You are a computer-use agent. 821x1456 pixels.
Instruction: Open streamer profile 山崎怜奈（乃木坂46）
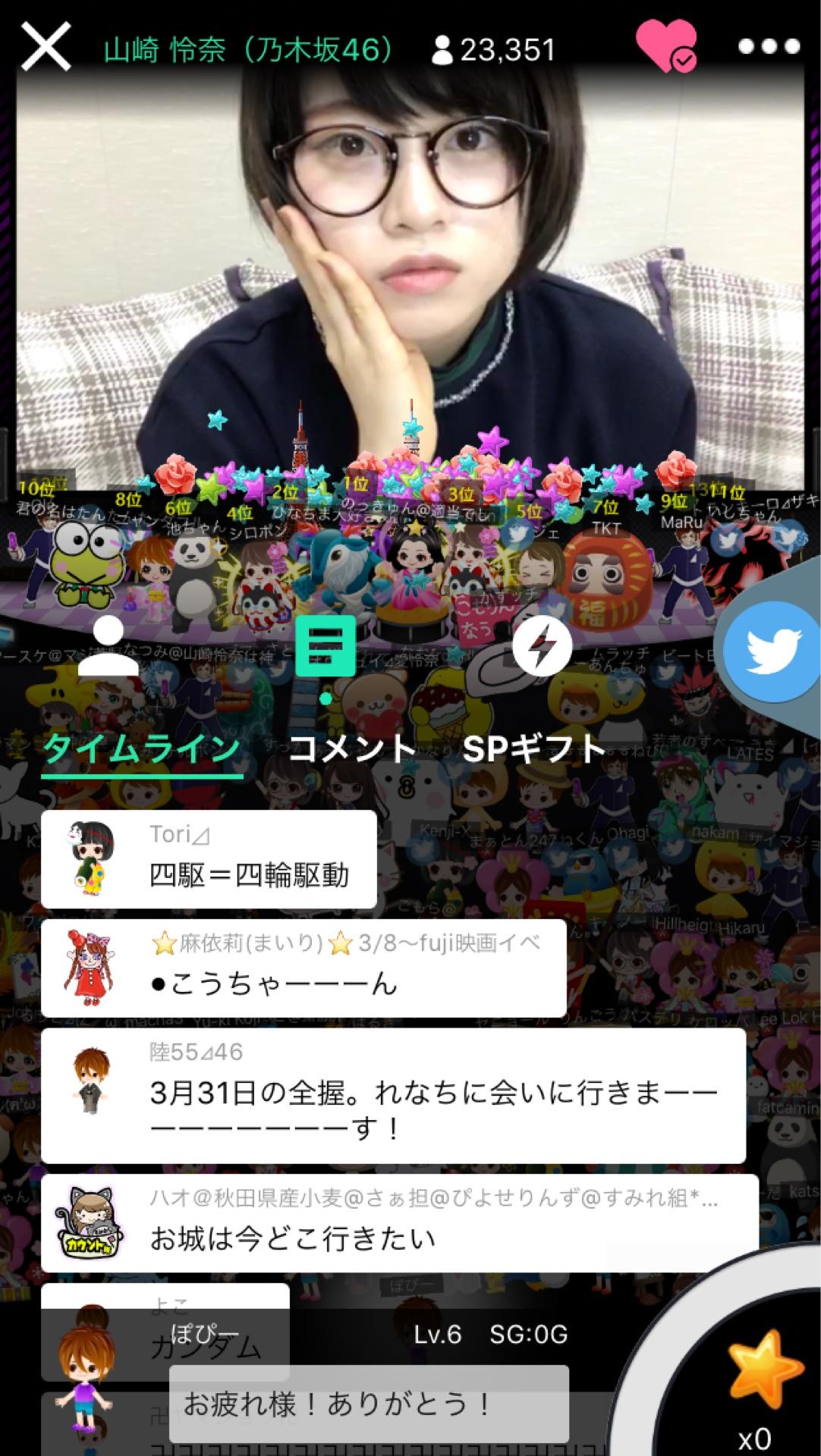247,47
